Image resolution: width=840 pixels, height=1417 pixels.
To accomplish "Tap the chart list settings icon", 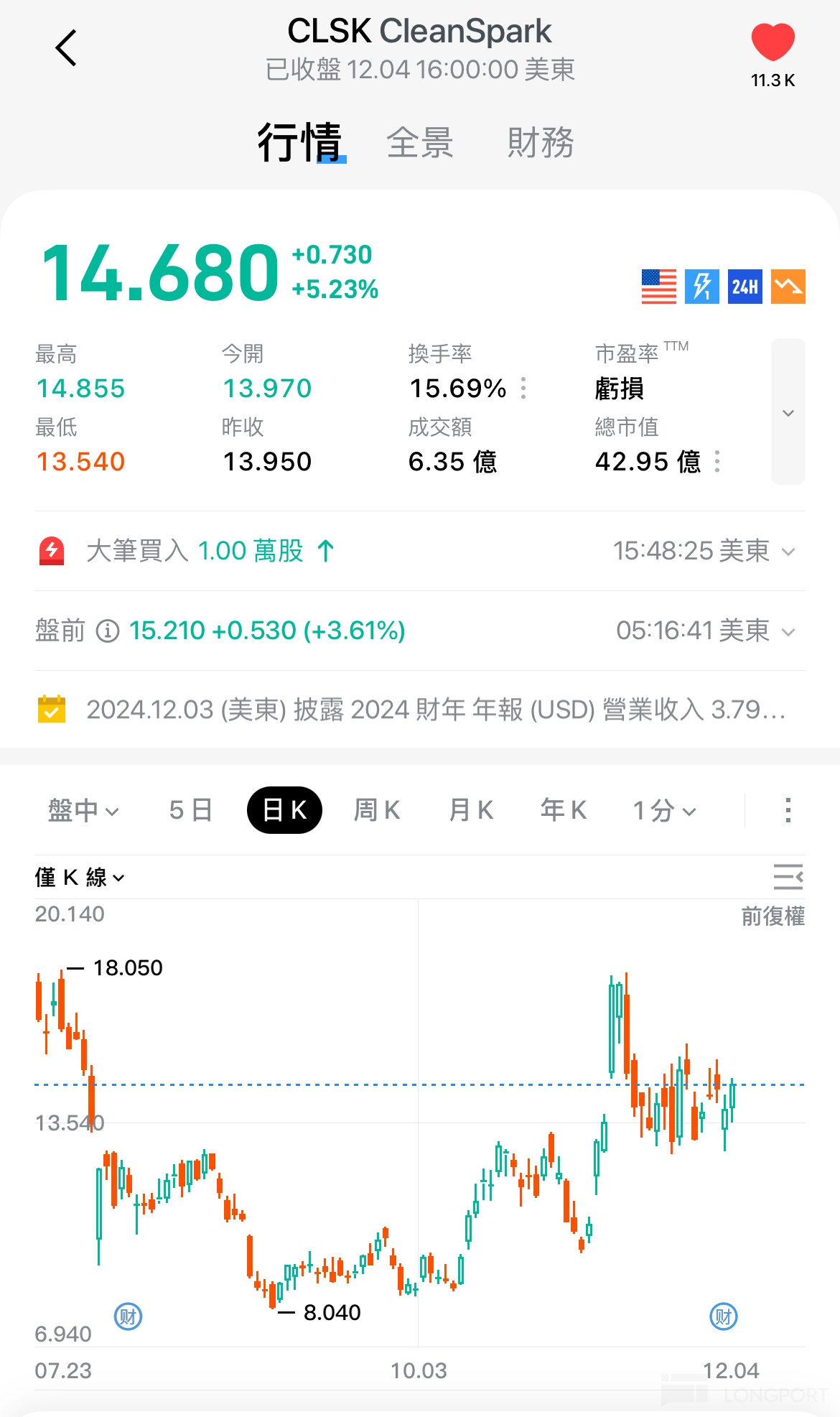I will click(x=788, y=877).
